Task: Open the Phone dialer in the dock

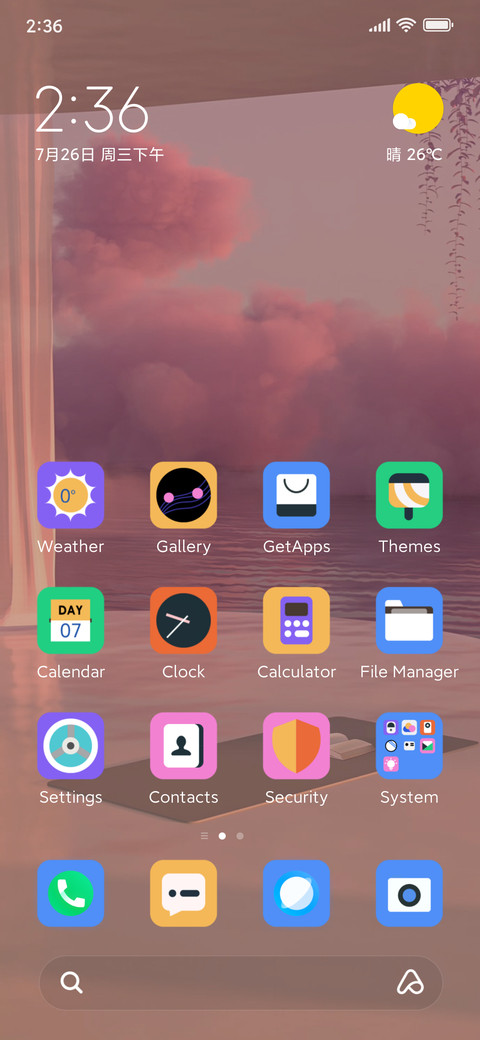Action: (x=70, y=893)
